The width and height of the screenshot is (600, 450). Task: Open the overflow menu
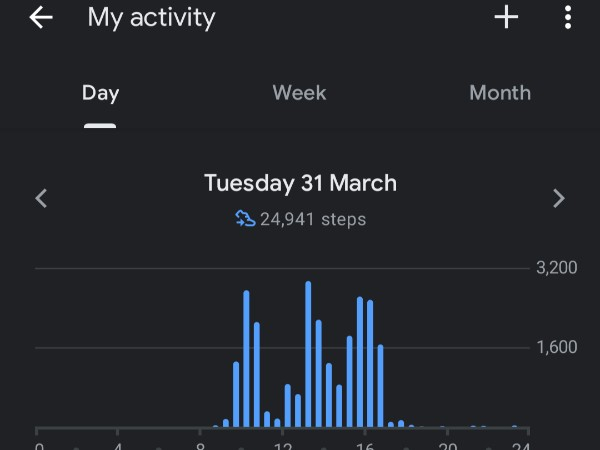[x=568, y=18]
